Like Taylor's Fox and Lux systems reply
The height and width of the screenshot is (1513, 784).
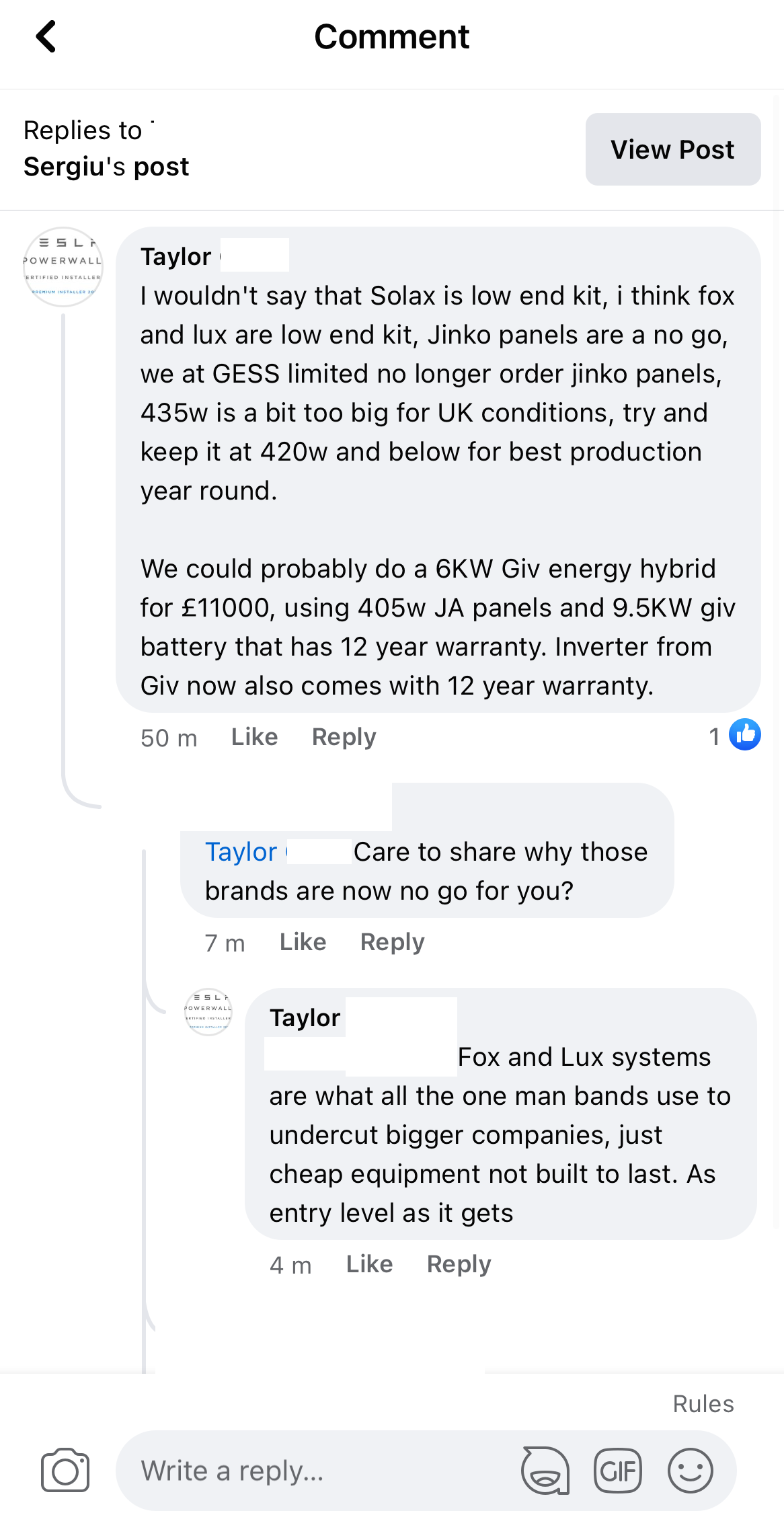coord(369,1264)
